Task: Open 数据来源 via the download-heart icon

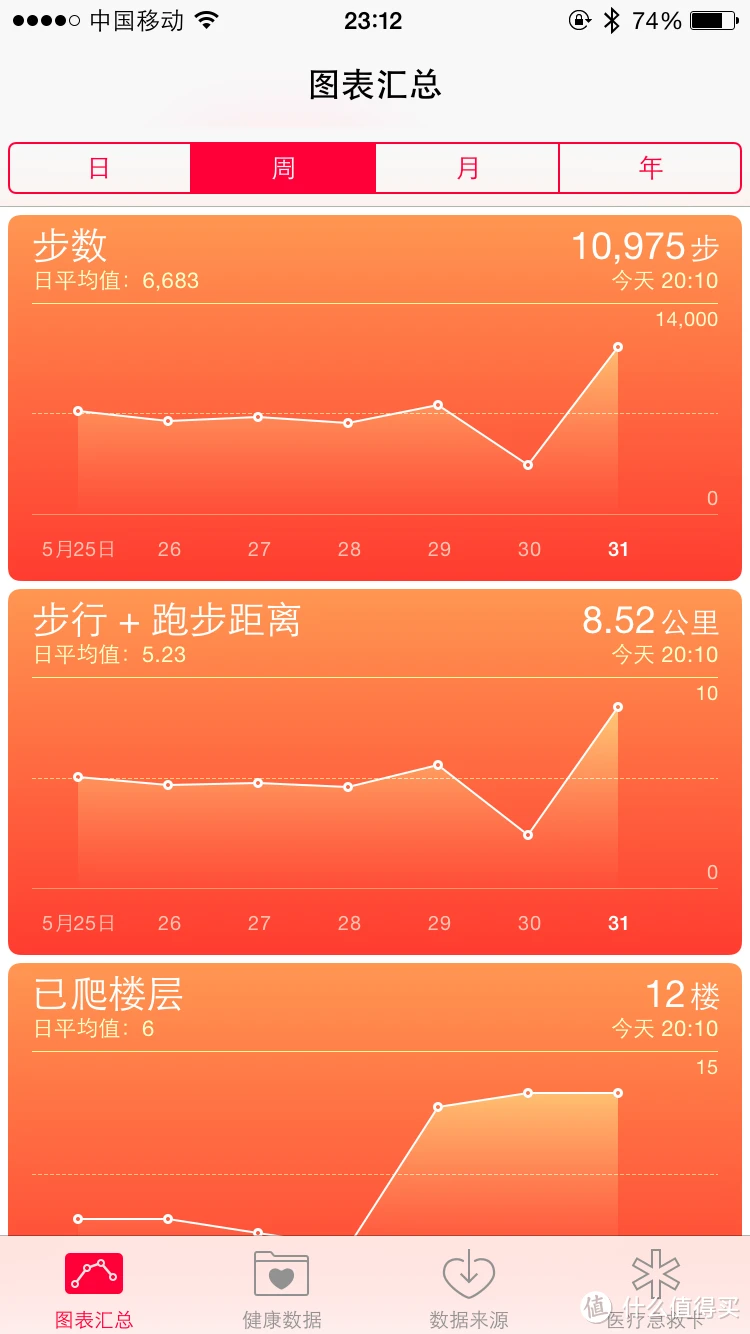Action: (468, 1275)
